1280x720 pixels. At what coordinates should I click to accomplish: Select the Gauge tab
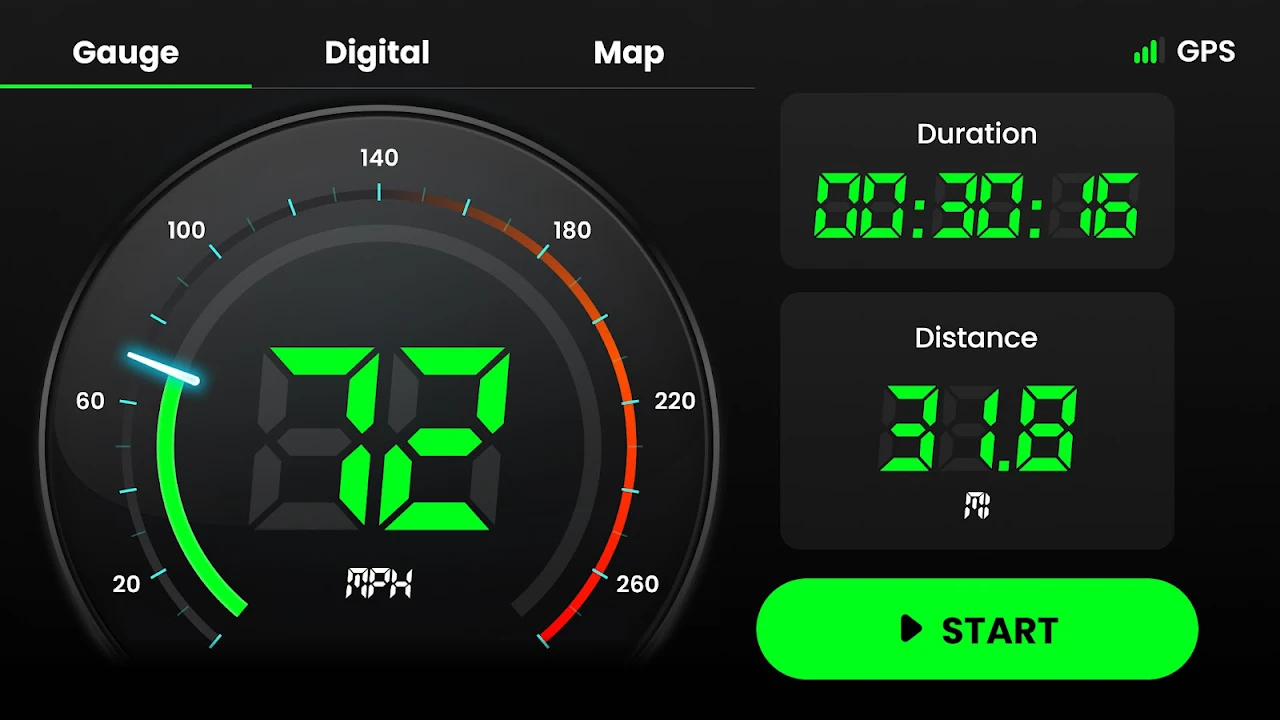click(126, 53)
